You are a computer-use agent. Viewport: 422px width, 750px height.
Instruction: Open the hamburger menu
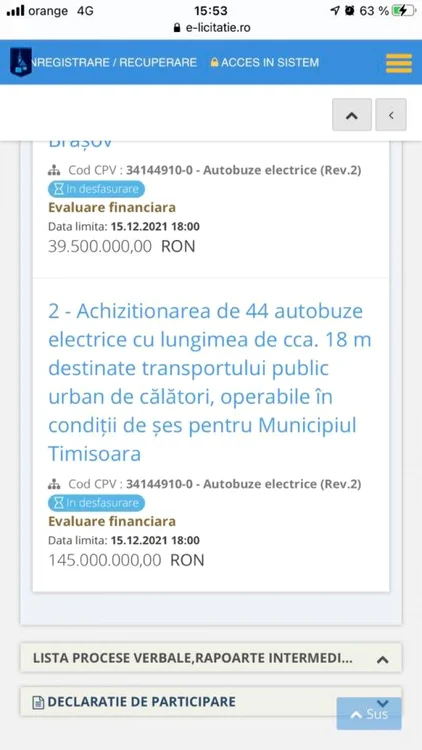(x=399, y=63)
